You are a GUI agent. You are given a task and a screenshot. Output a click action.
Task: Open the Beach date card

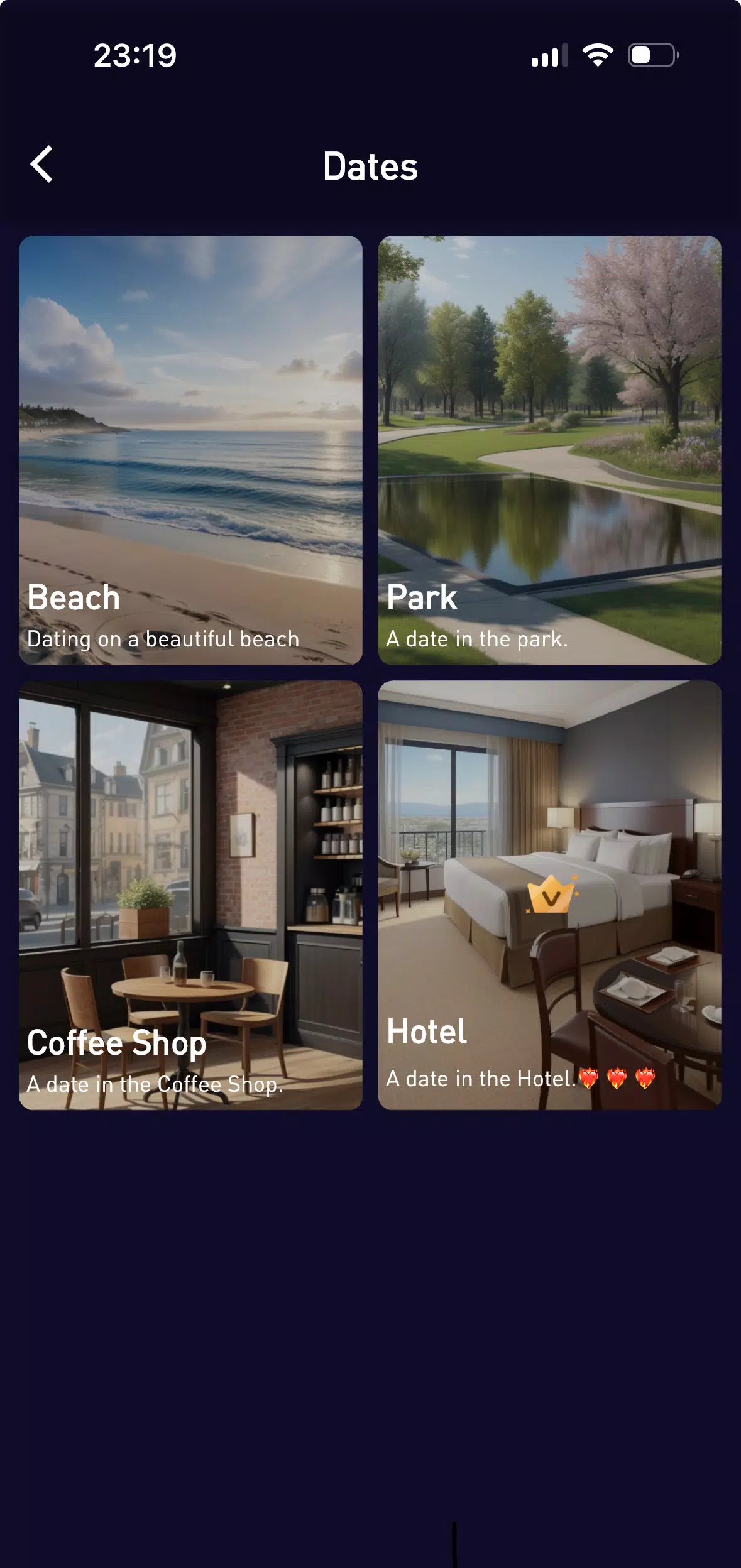click(190, 450)
